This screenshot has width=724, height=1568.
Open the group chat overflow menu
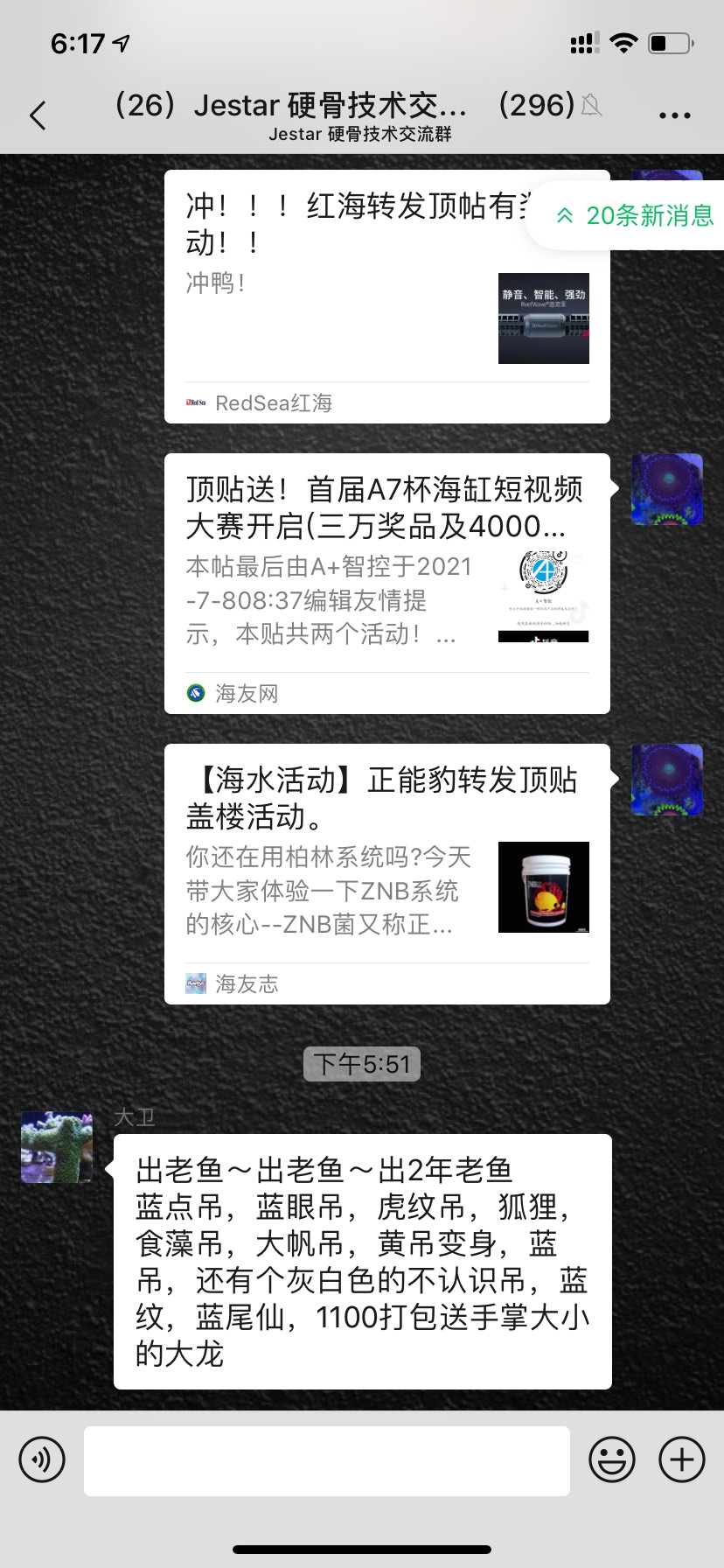pyautogui.click(x=674, y=115)
